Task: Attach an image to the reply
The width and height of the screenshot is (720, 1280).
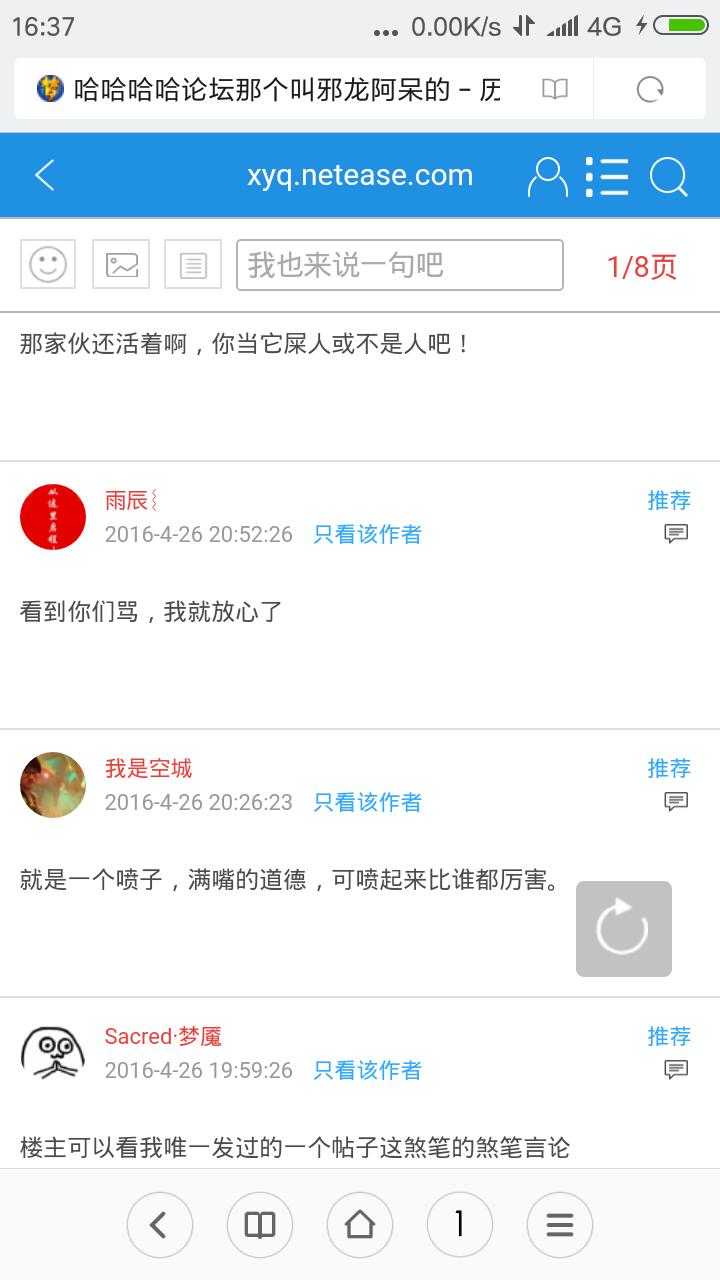Action: click(121, 265)
